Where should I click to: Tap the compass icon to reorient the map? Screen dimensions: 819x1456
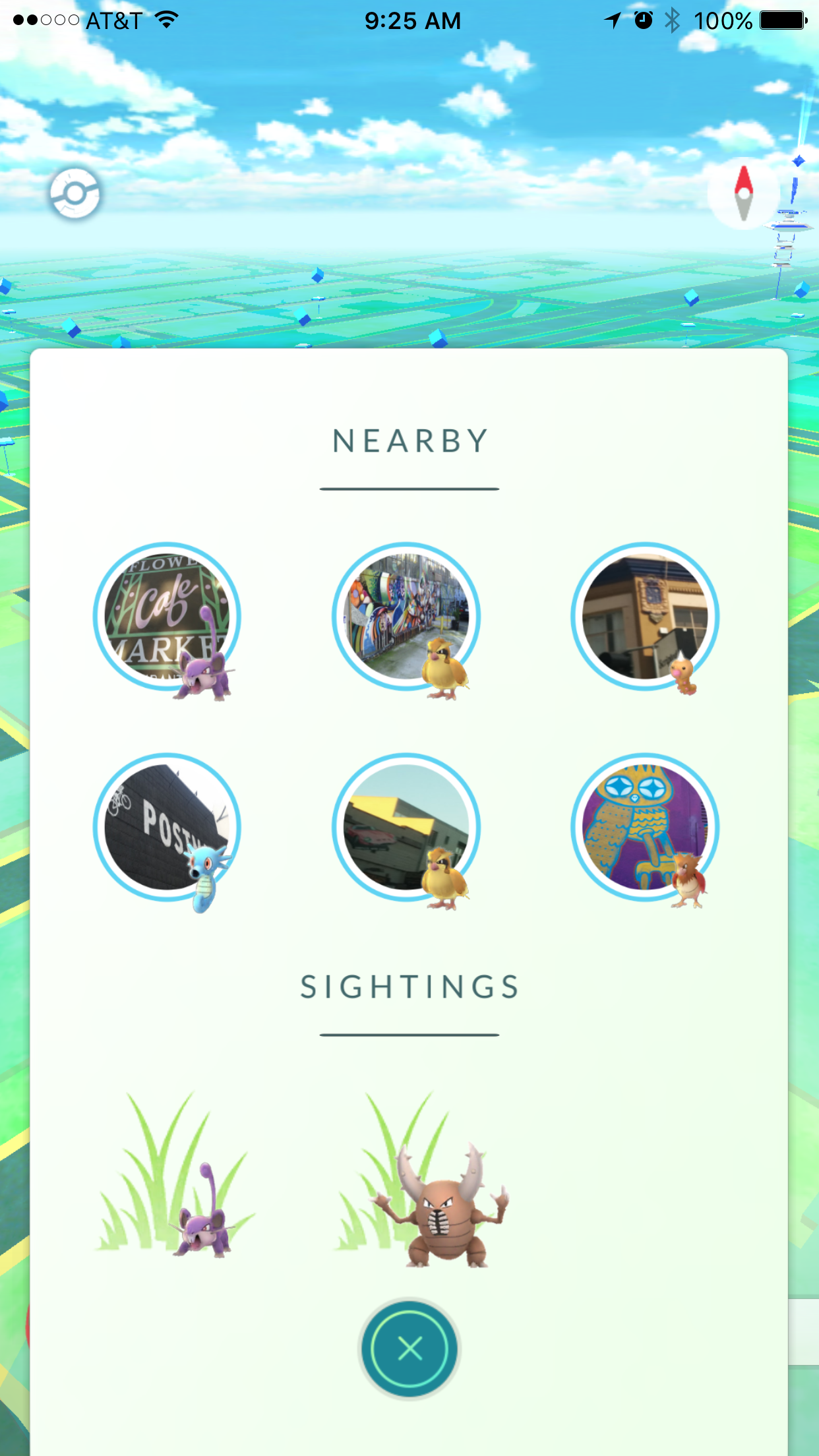744,193
